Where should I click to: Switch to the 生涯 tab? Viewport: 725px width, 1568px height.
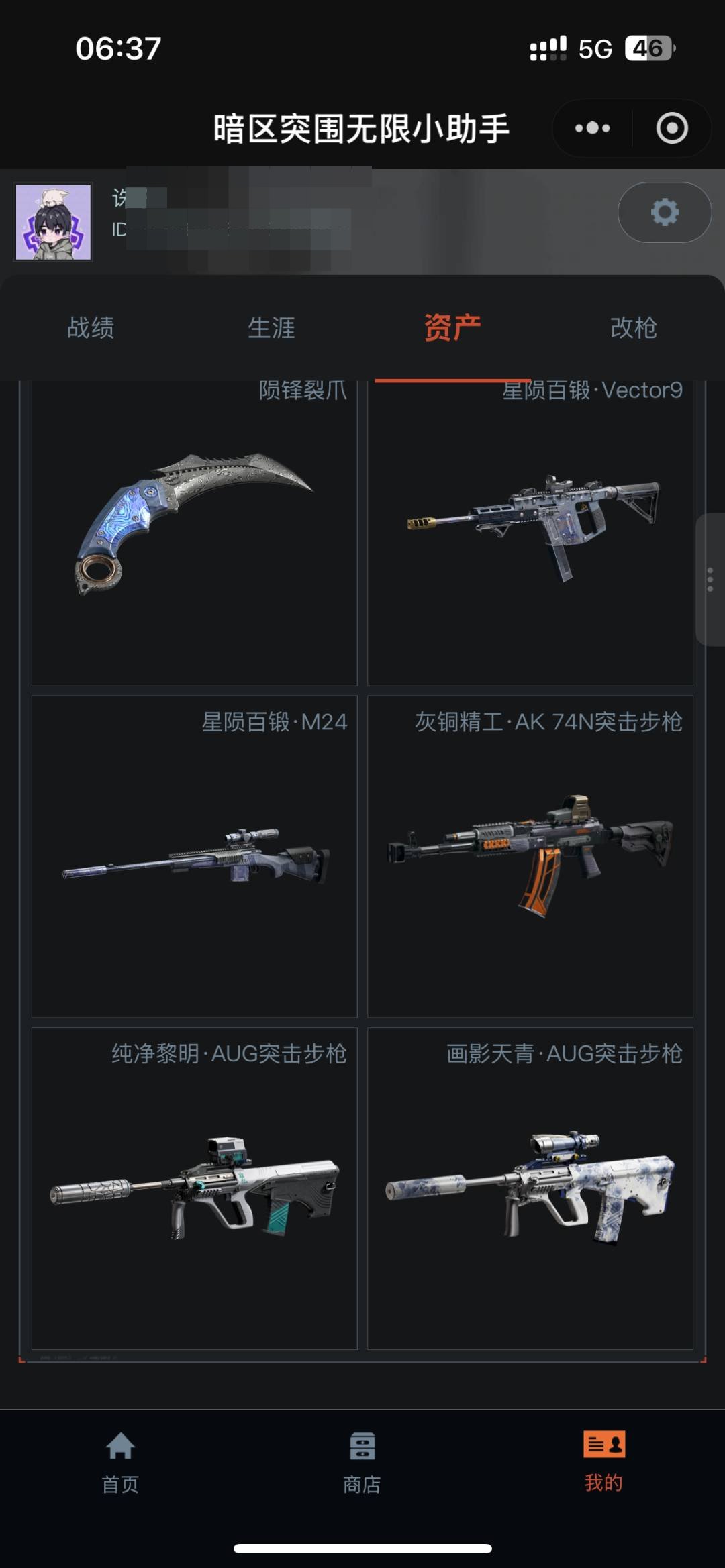pos(271,328)
